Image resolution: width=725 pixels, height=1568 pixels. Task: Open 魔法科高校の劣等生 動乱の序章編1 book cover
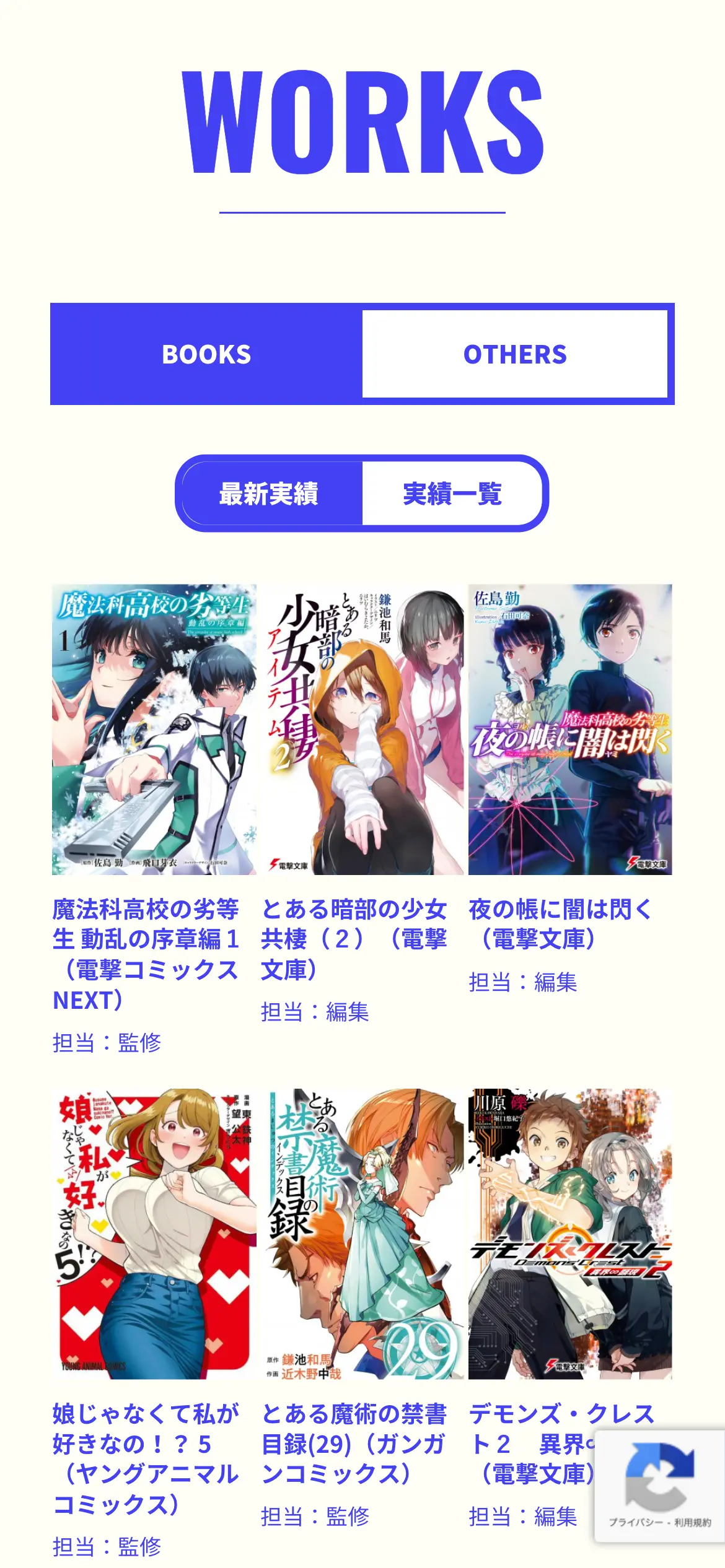pyautogui.click(x=154, y=729)
